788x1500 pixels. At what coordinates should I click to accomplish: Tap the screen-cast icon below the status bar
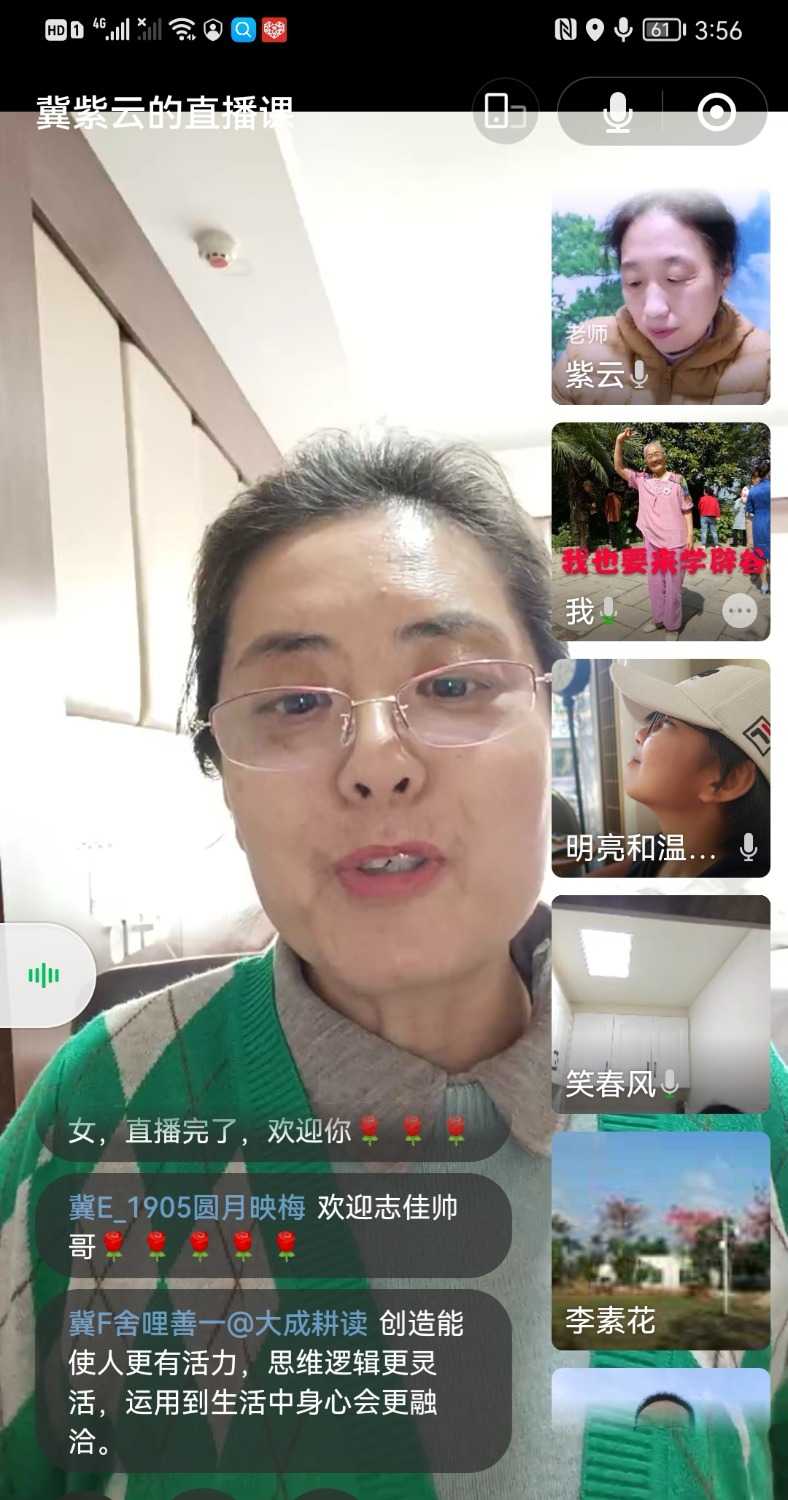pyautogui.click(x=508, y=112)
